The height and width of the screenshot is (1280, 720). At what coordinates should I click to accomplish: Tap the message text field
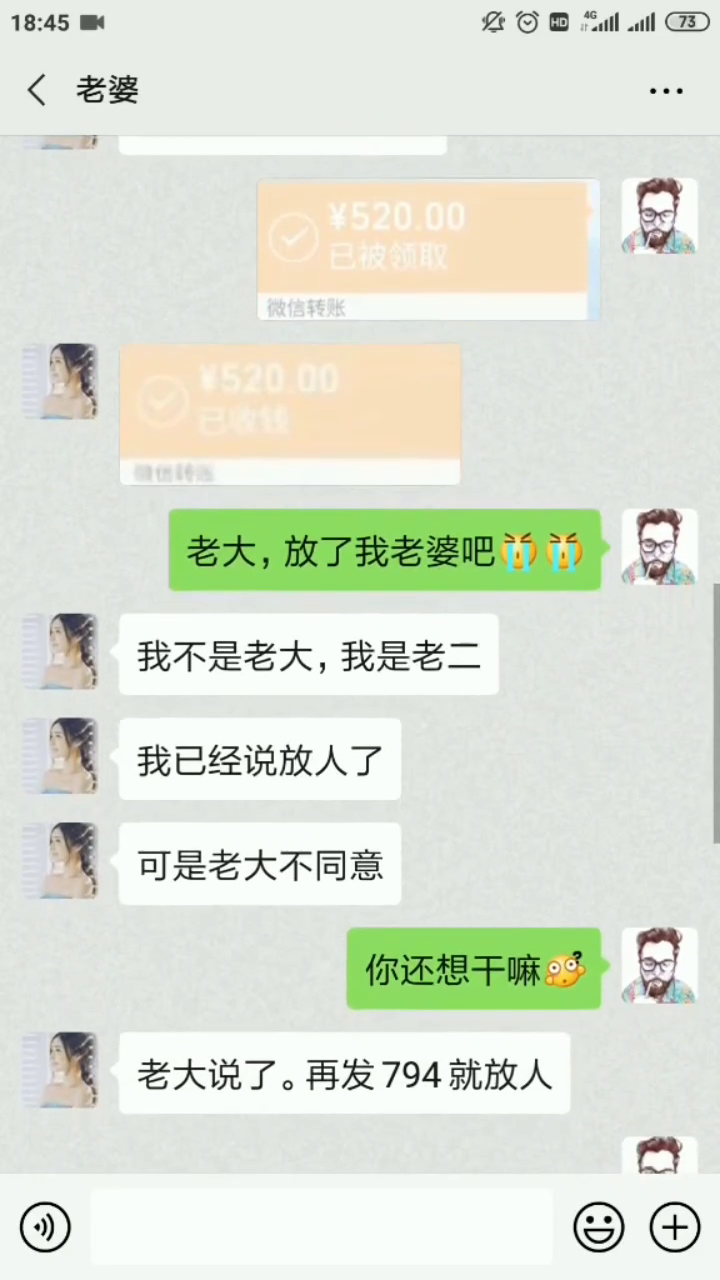coord(320,1226)
